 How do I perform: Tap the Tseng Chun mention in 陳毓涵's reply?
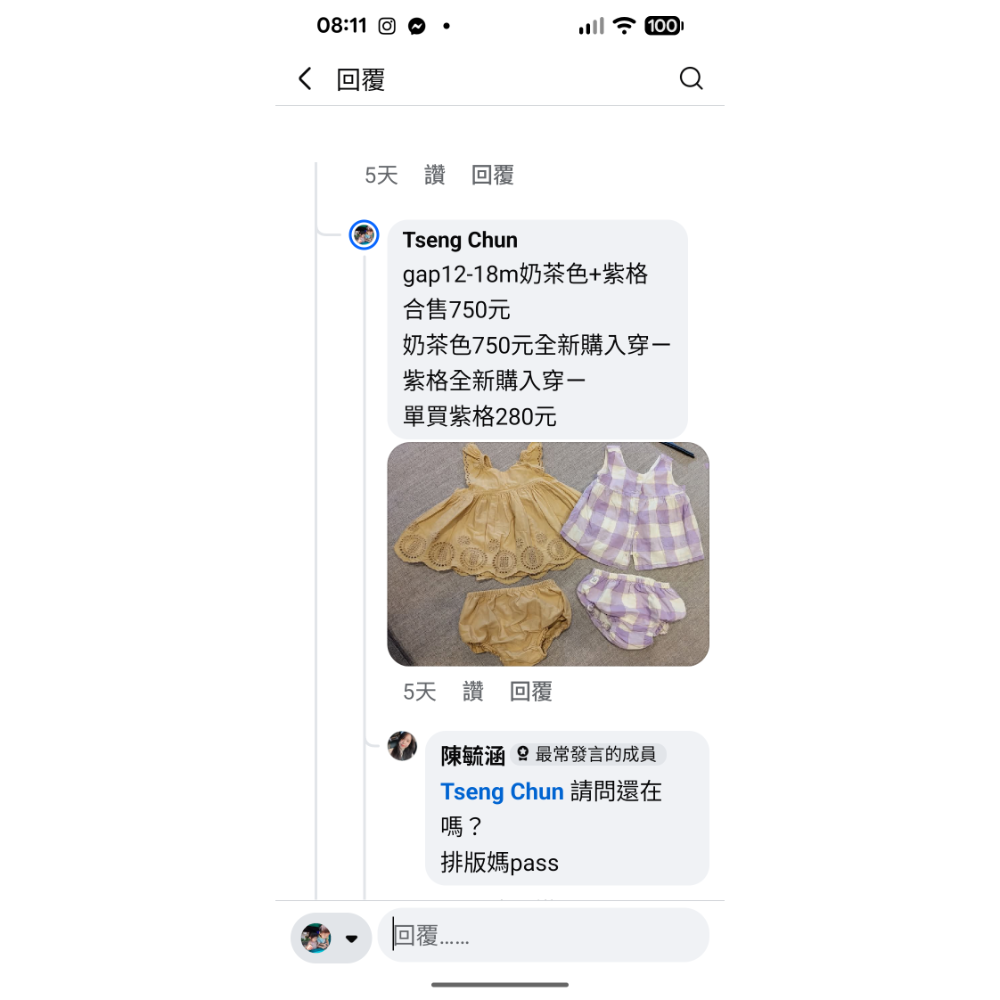pos(502,792)
